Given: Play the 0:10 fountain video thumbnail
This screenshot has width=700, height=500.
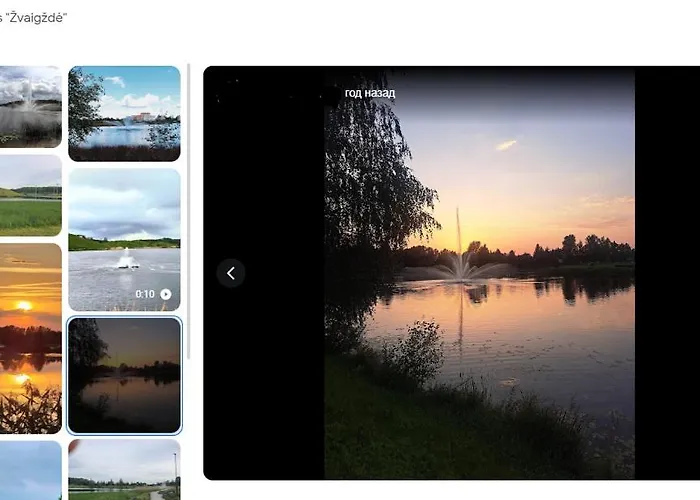Looking at the screenshot, I should [124, 239].
